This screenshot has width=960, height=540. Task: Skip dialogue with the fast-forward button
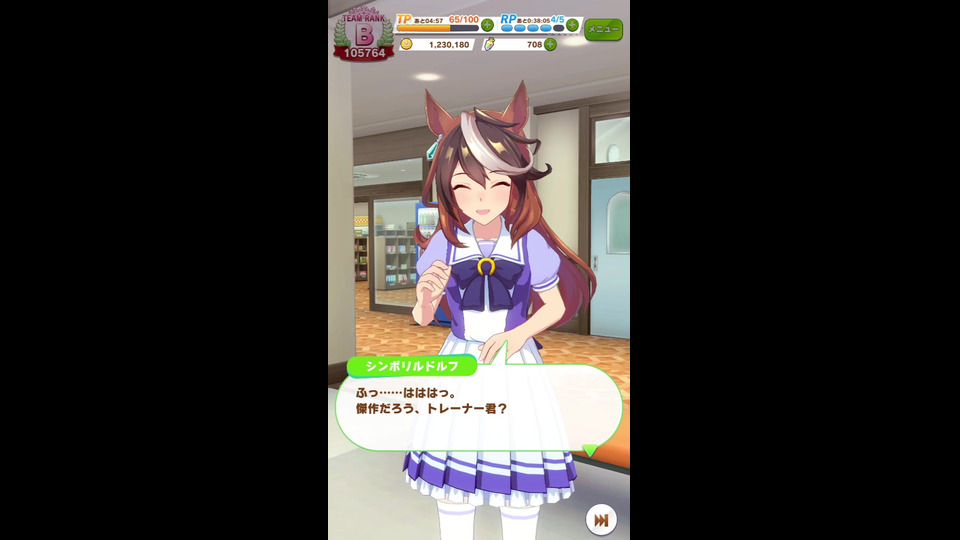601,520
